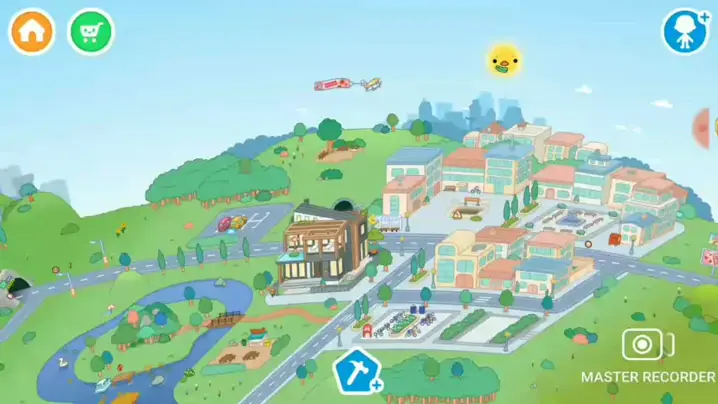Open the green shop cart
Image resolution: width=718 pixels, height=404 pixels.
tap(91, 32)
